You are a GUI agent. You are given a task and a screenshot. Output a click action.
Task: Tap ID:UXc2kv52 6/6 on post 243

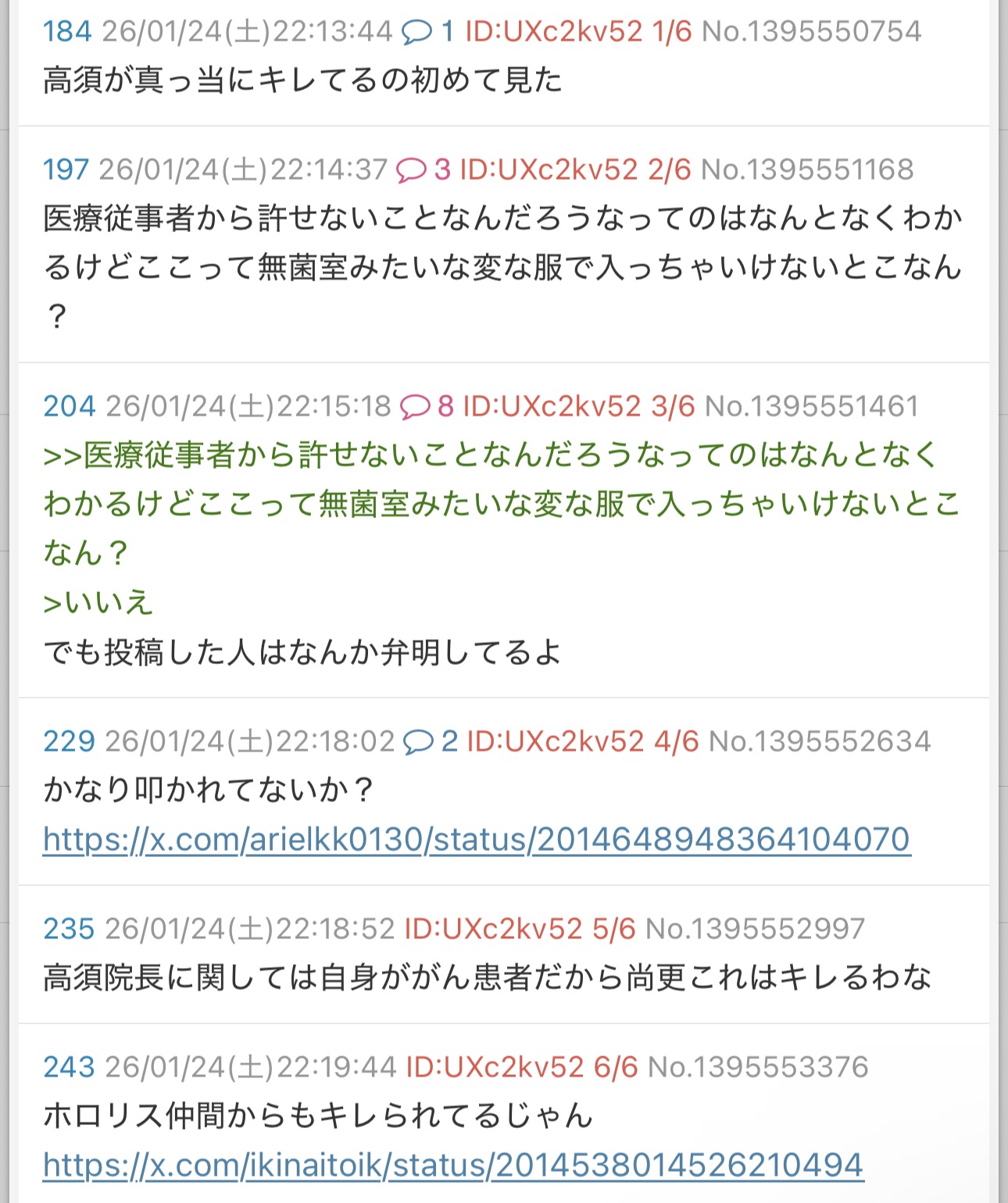[522, 1067]
